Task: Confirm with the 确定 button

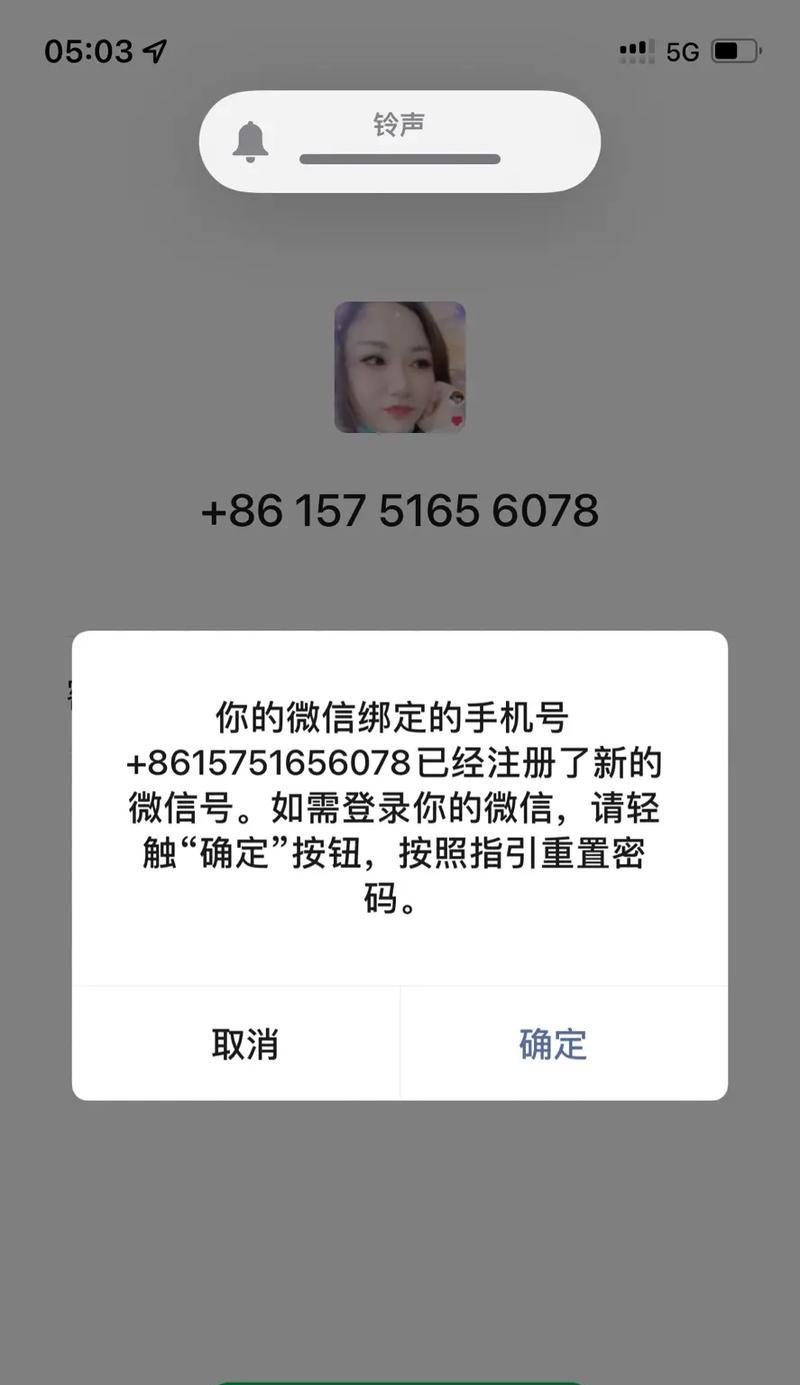Action: point(553,1043)
